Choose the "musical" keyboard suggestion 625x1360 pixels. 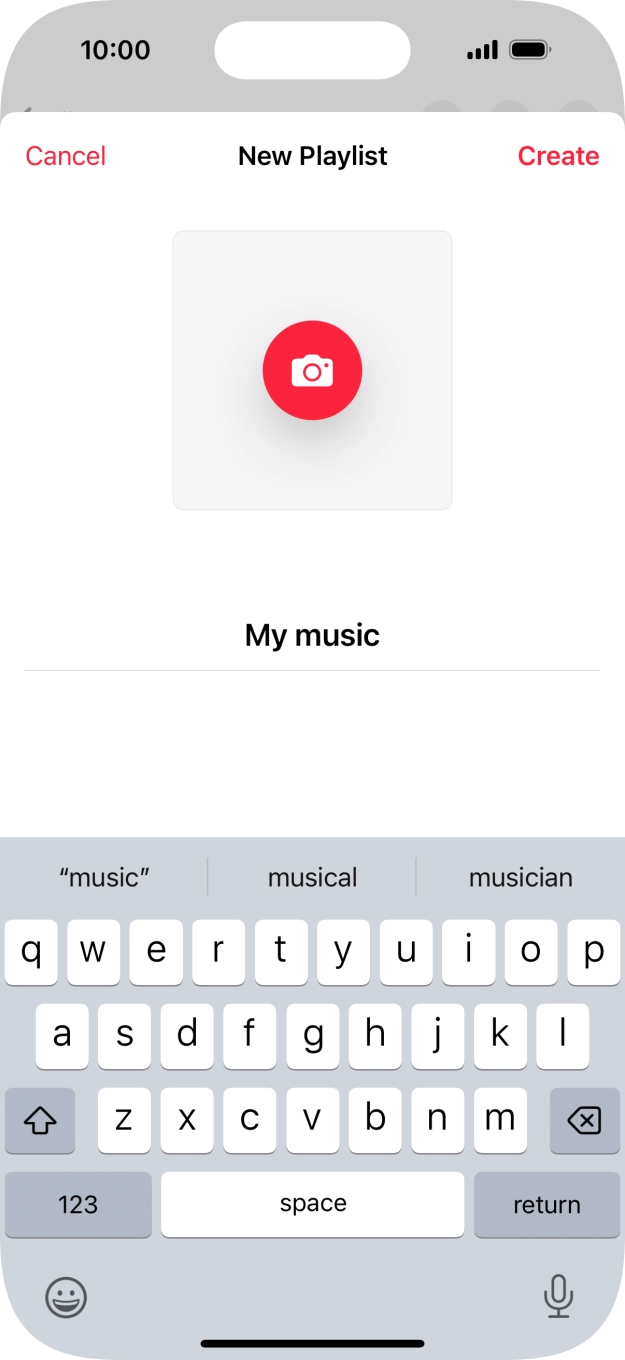point(312,878)
